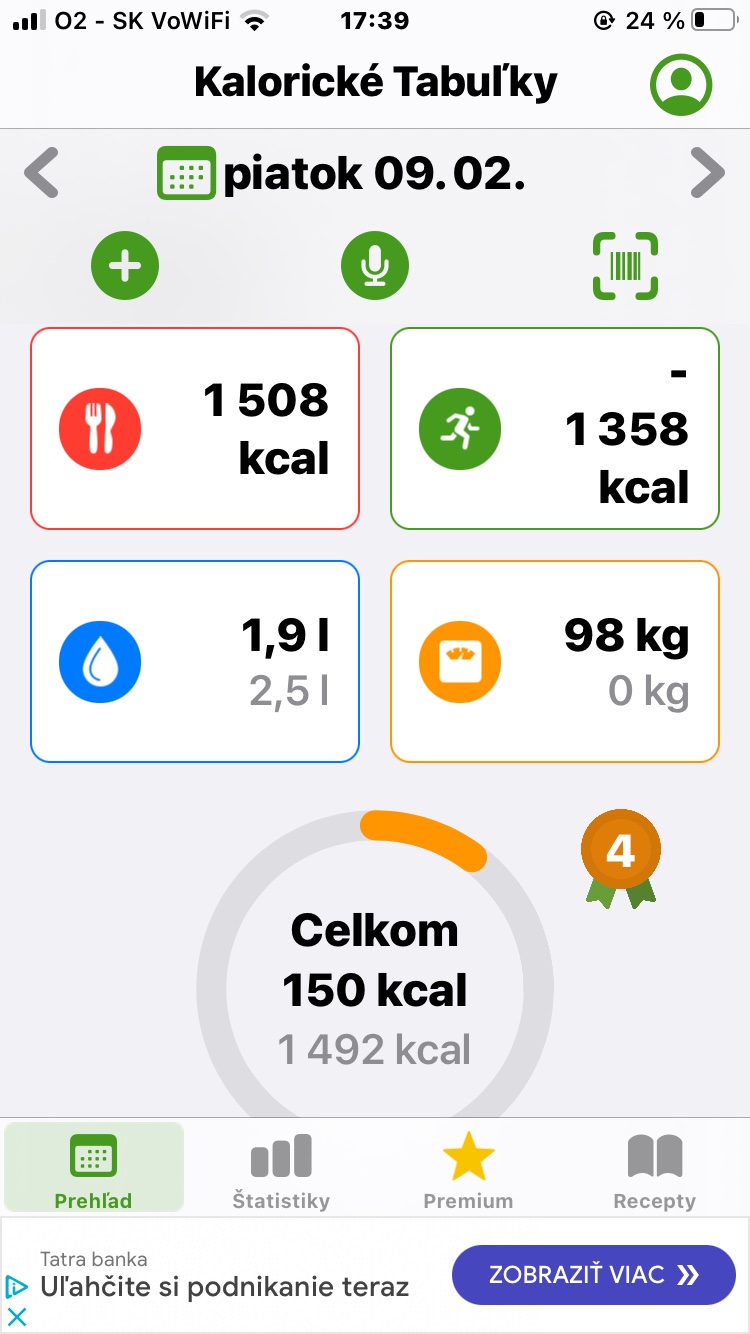Add a new entry with plus button

pos(125,266)
